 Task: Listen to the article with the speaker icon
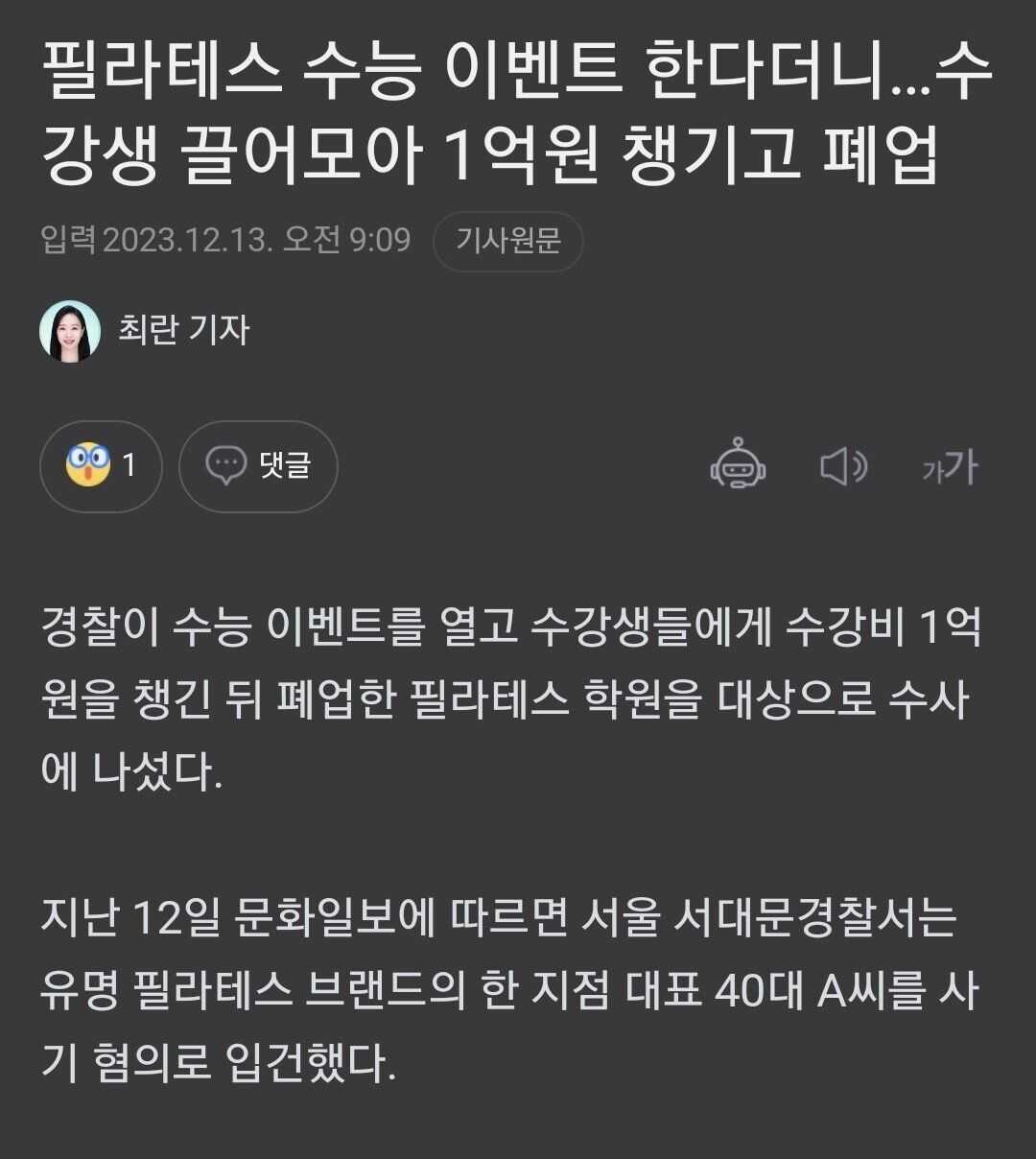point(843,467)
